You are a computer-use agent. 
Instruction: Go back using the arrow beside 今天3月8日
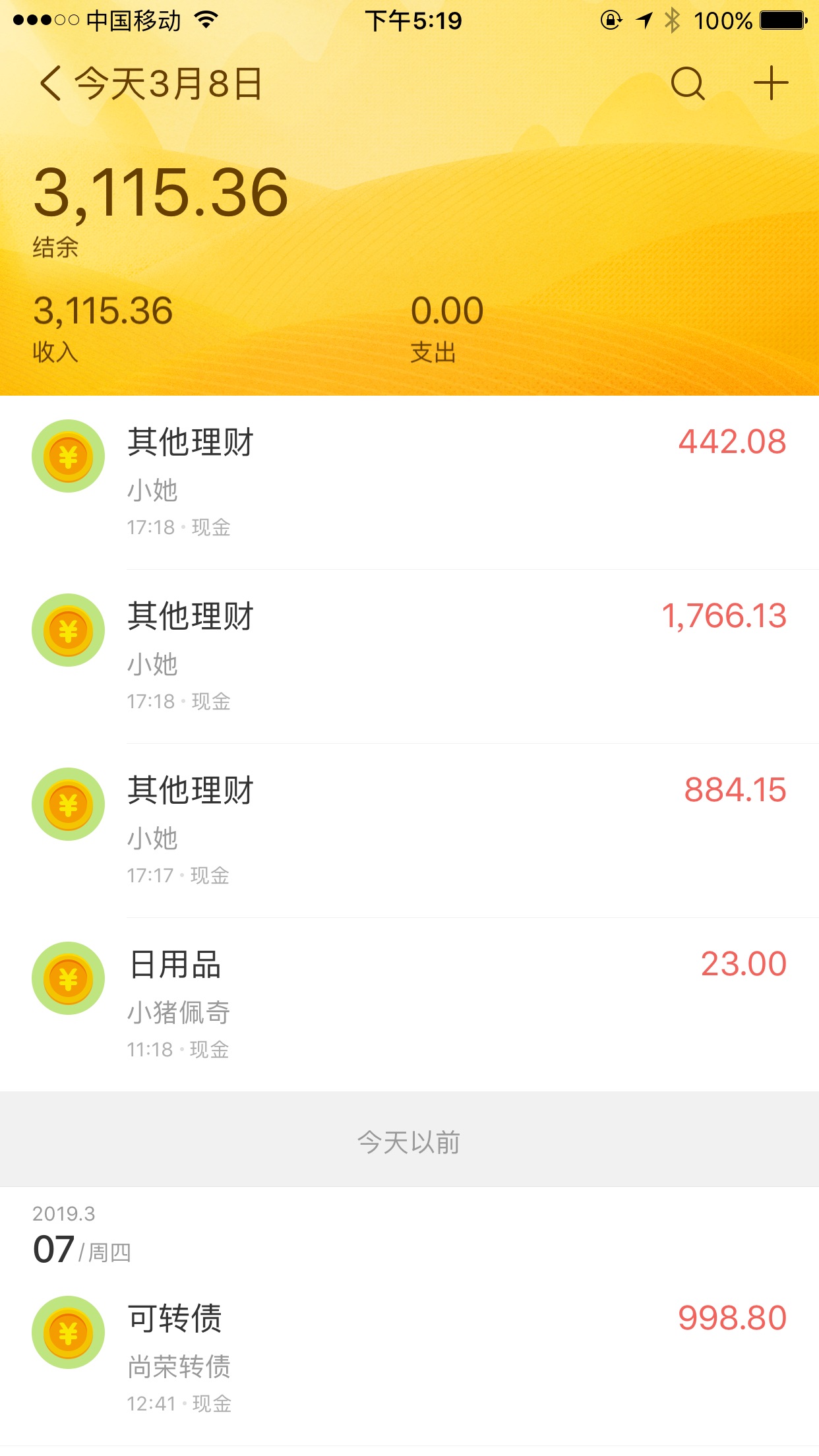[x=51, y=84]
